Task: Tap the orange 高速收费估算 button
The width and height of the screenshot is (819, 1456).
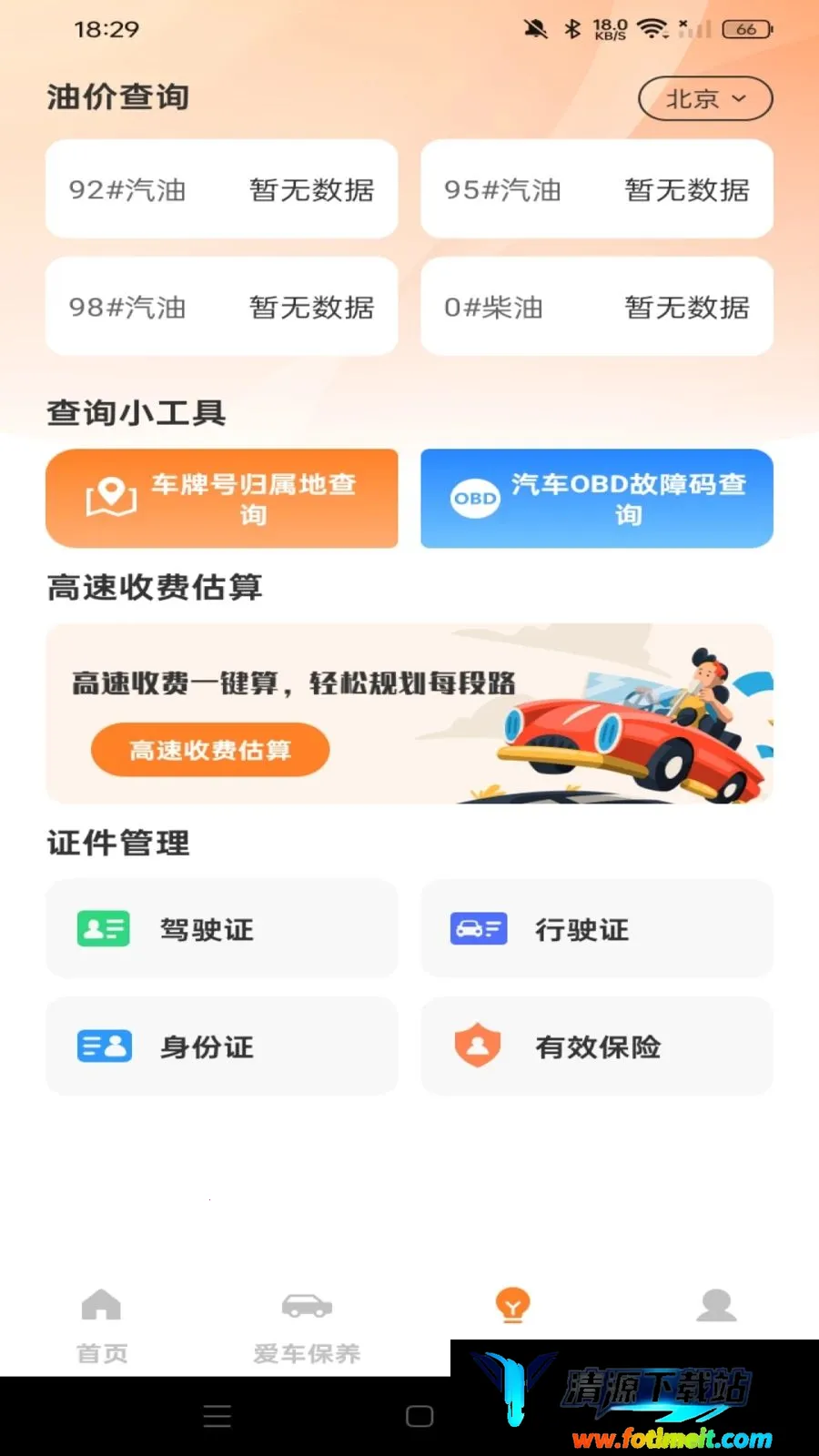Action: pos(210,750)
